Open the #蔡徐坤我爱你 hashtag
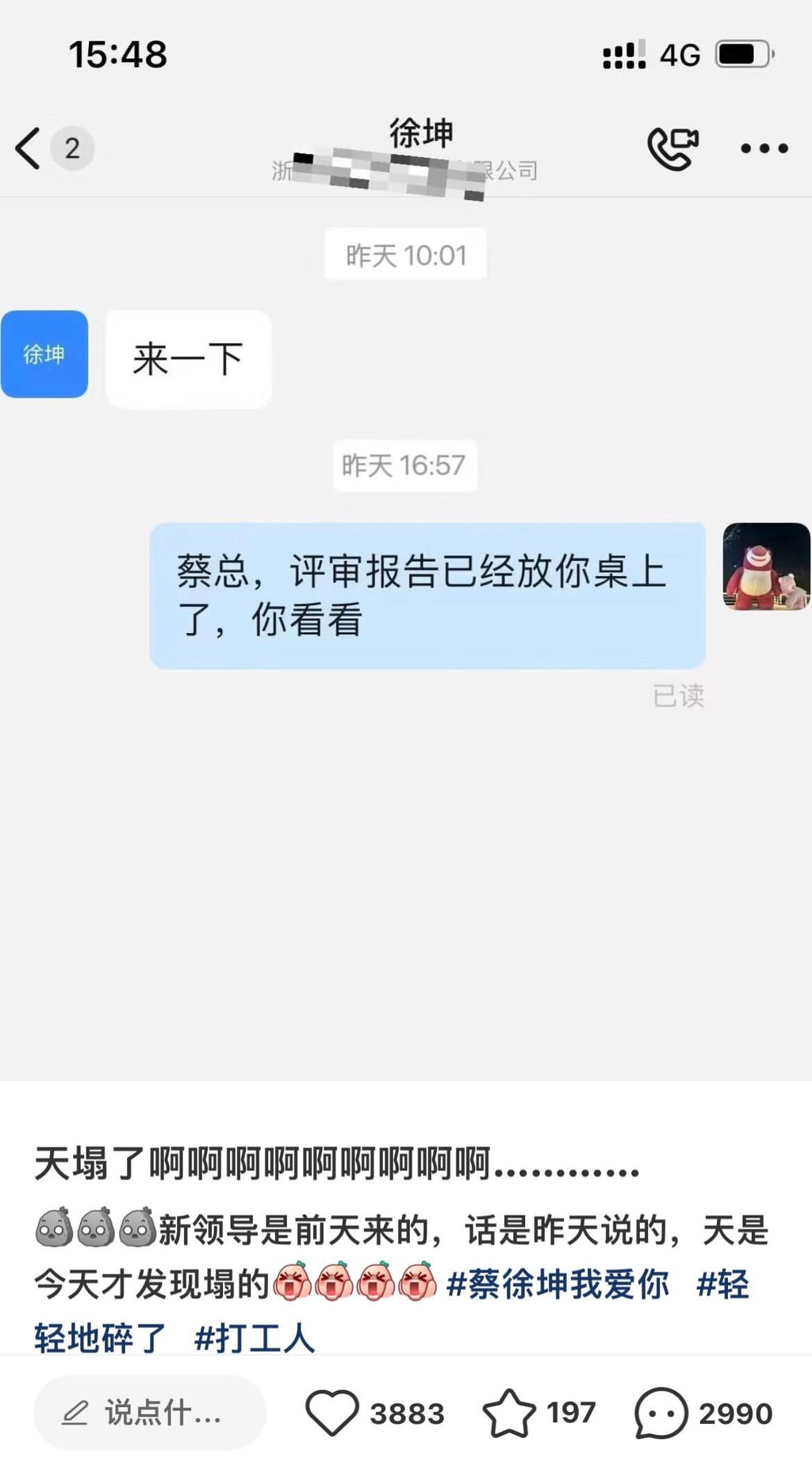 [557, 1284]
